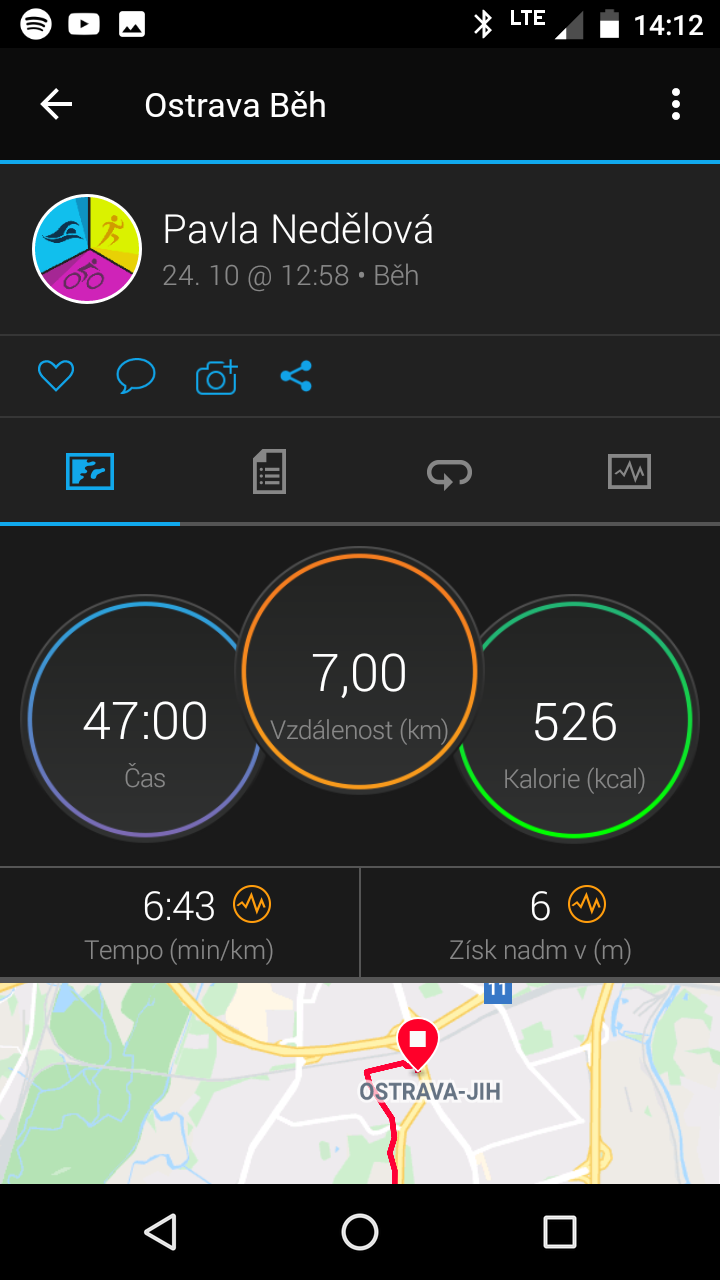
Task: Open comments with the speech bubble icon
Action: [x=136, y=376]
